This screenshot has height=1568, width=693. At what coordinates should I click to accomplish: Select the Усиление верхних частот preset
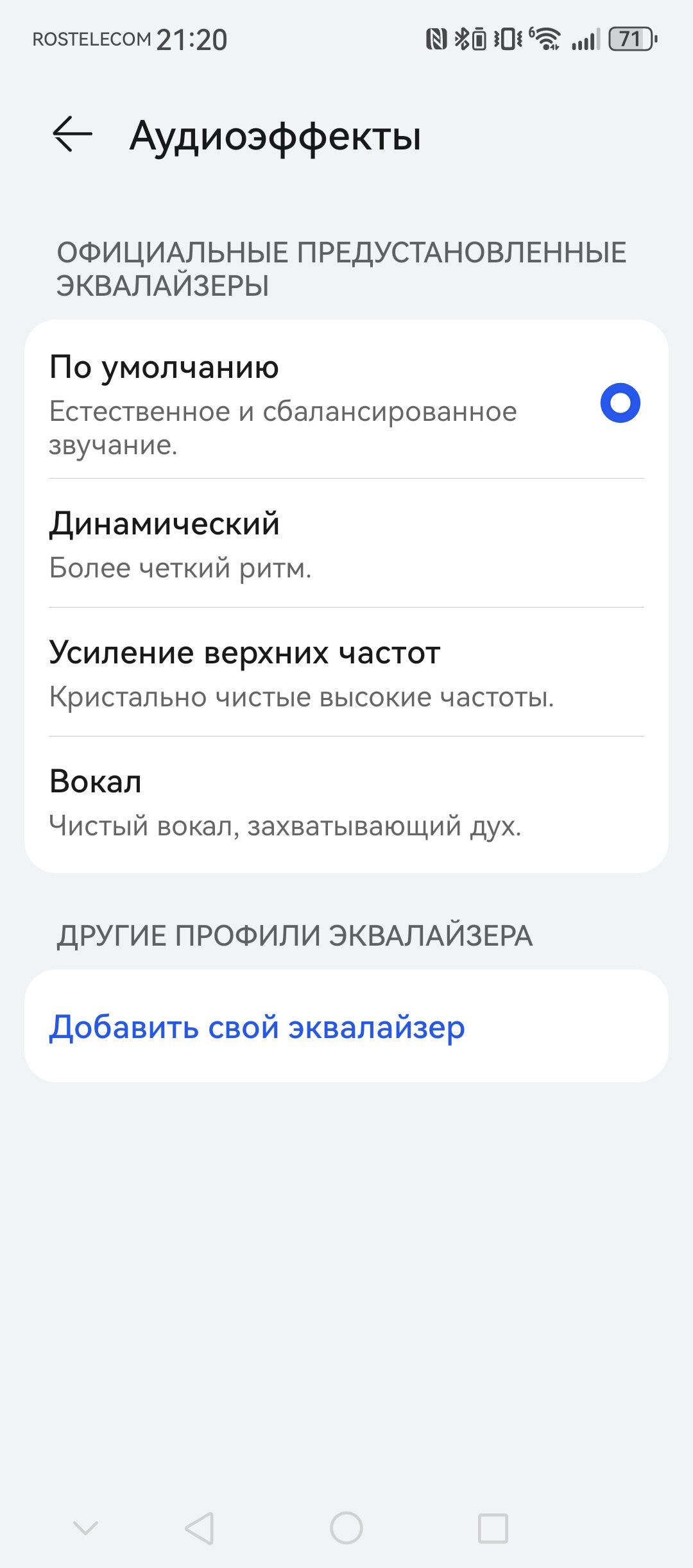point(346,672)
